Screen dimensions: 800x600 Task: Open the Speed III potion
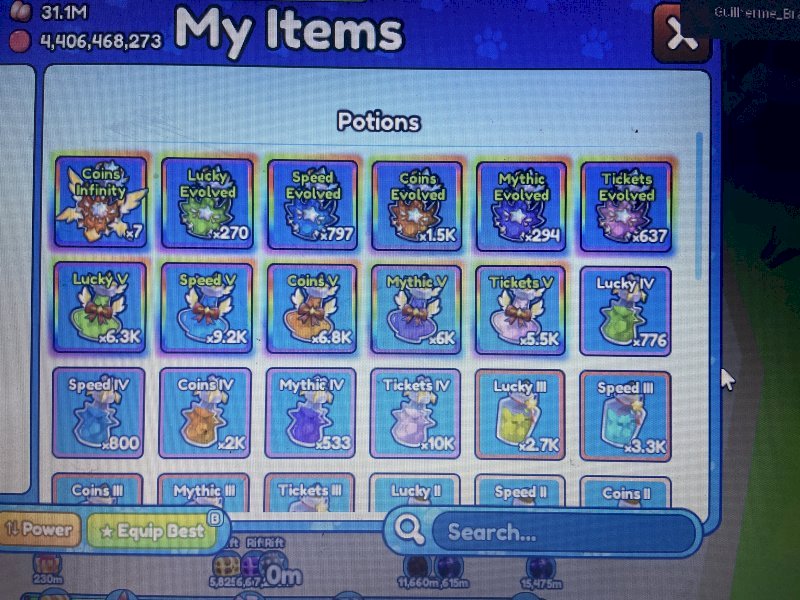point(625,415)
